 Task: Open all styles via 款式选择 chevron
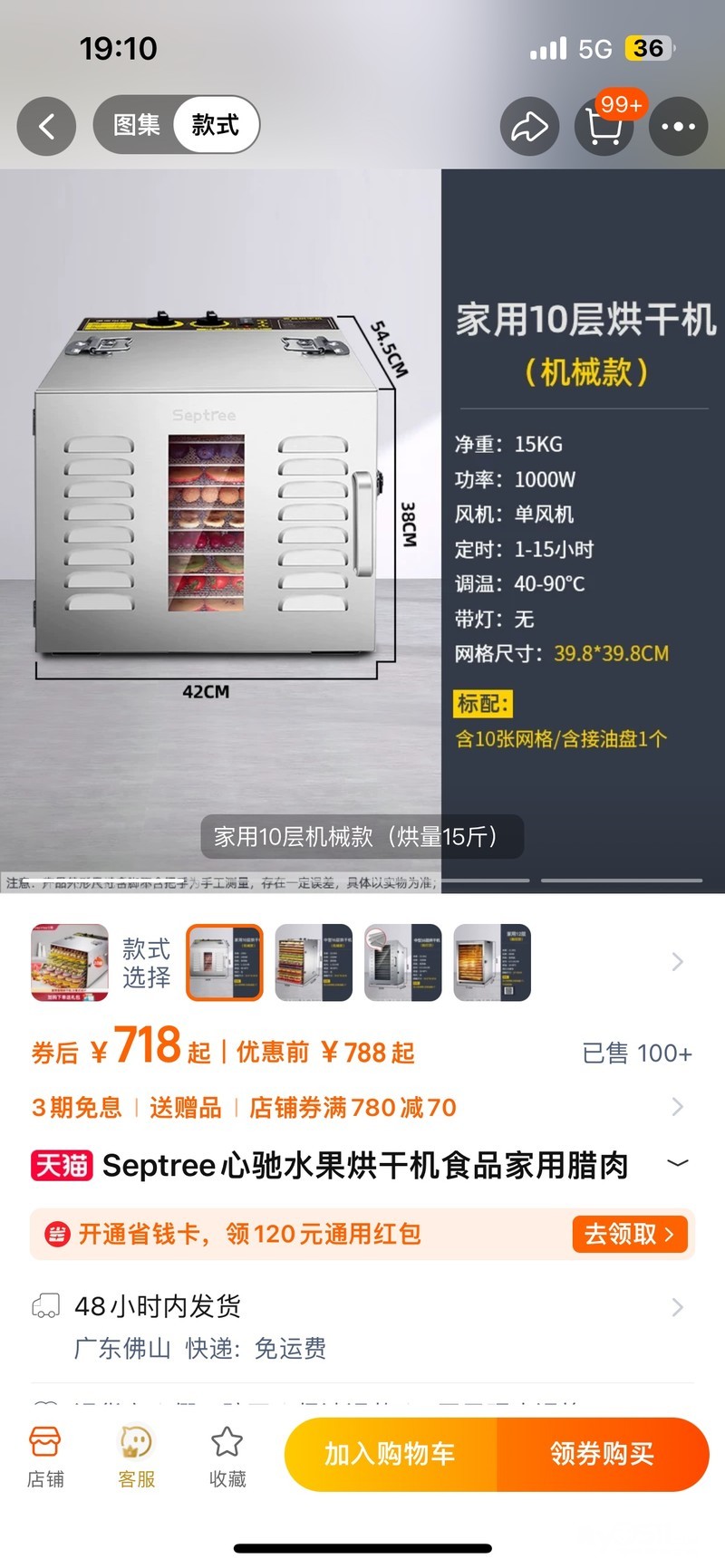[x=677, y=962]
